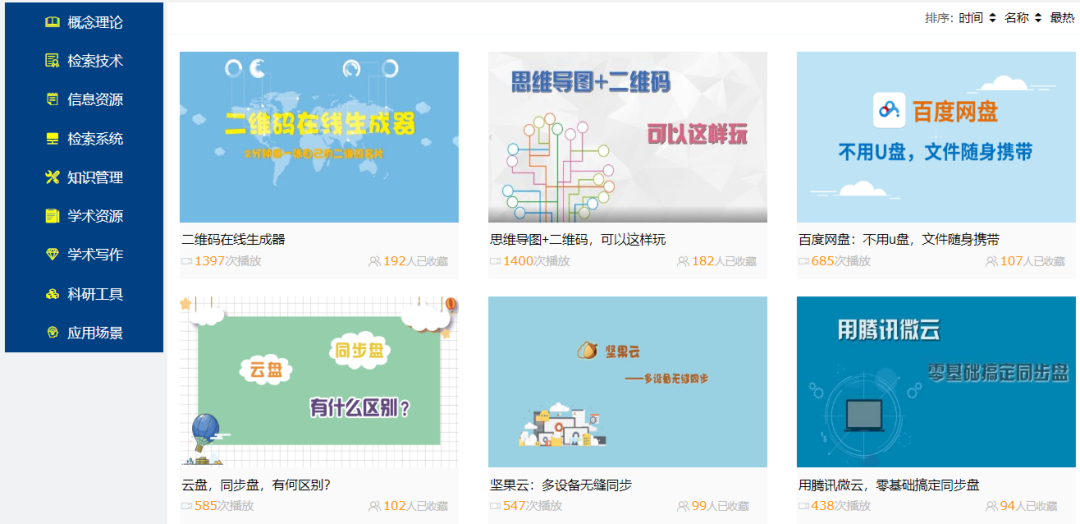The width and height of the screenshot is (1080, 524).
Task: Open 坚果云：多设备无缝同步
Action: tap(627, 382)
